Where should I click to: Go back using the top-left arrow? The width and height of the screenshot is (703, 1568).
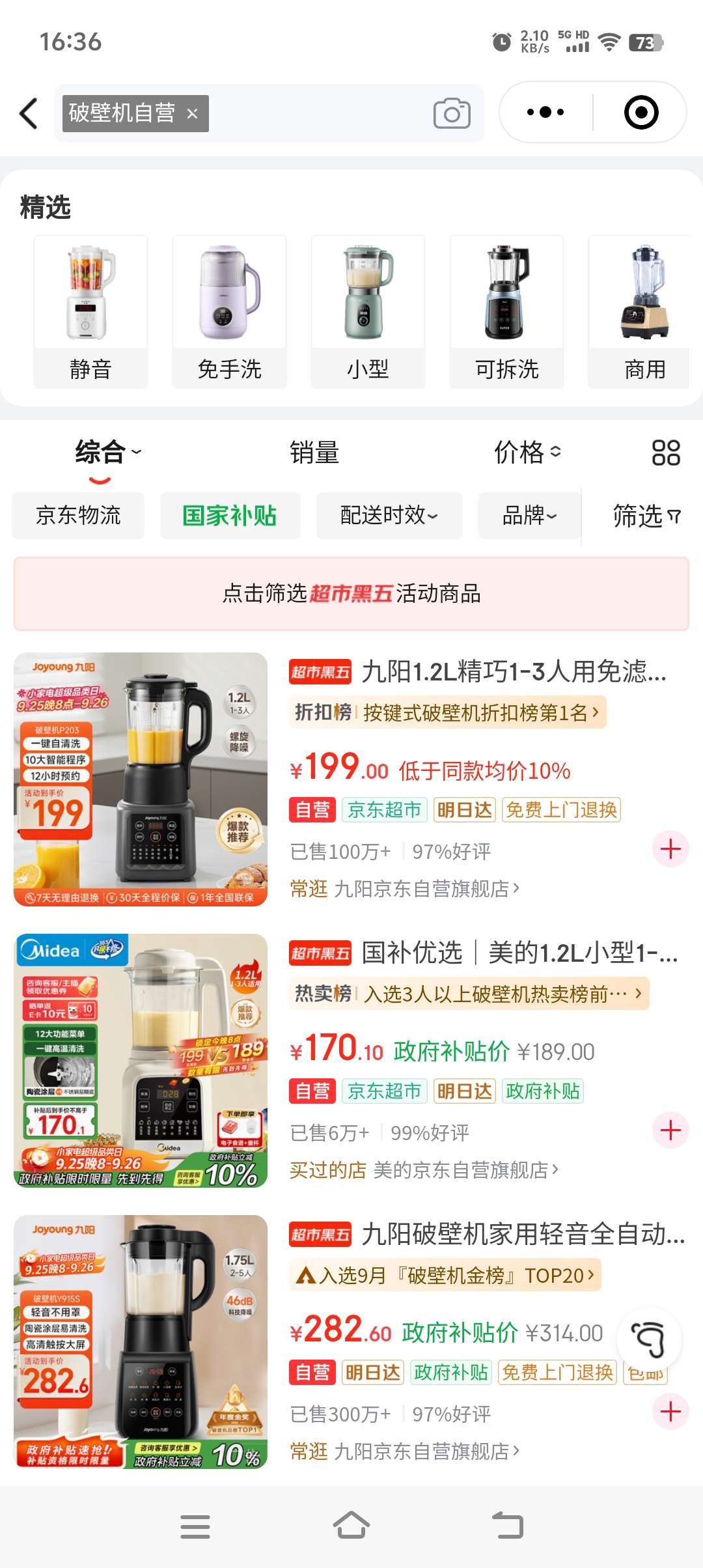tap(29, 113)
